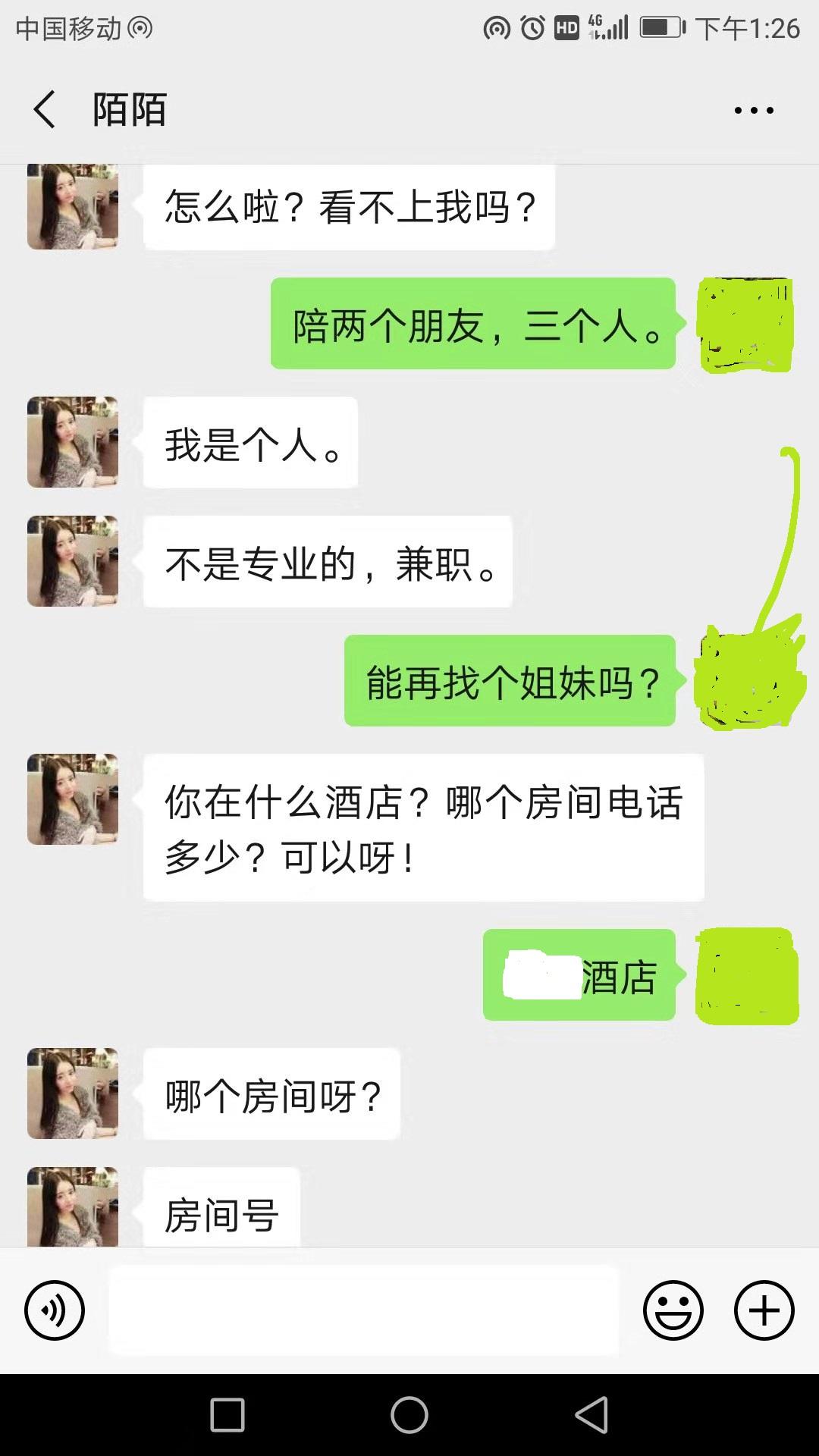Open the plus attachments menu
Viewport: 819px width, 1456px height.
(764, 1310)
